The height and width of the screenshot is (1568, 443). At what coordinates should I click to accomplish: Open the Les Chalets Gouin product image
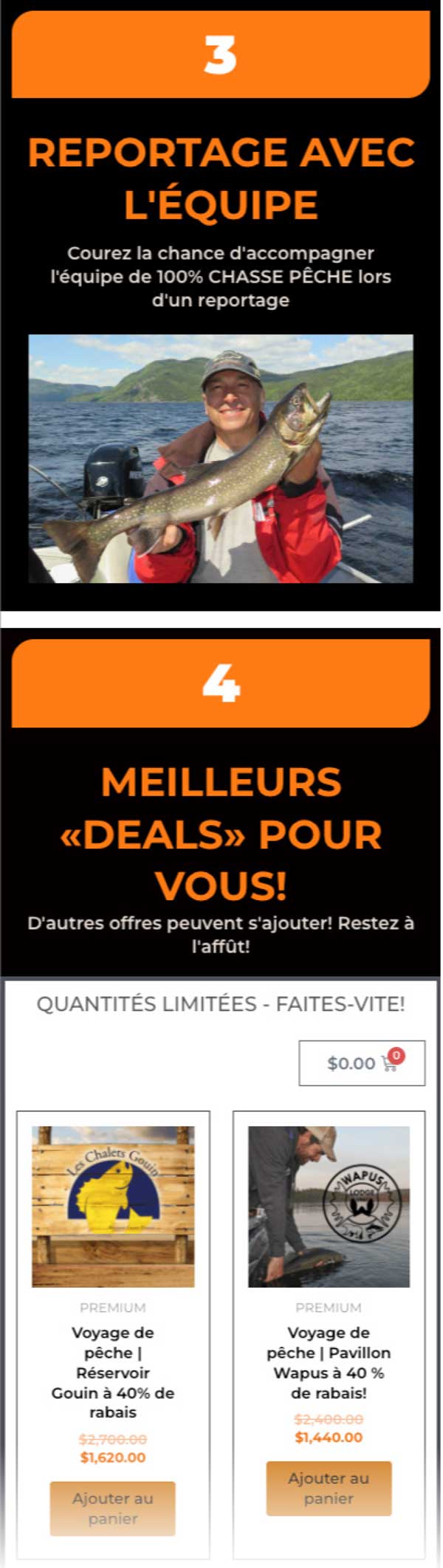[x=113, y=1206]
